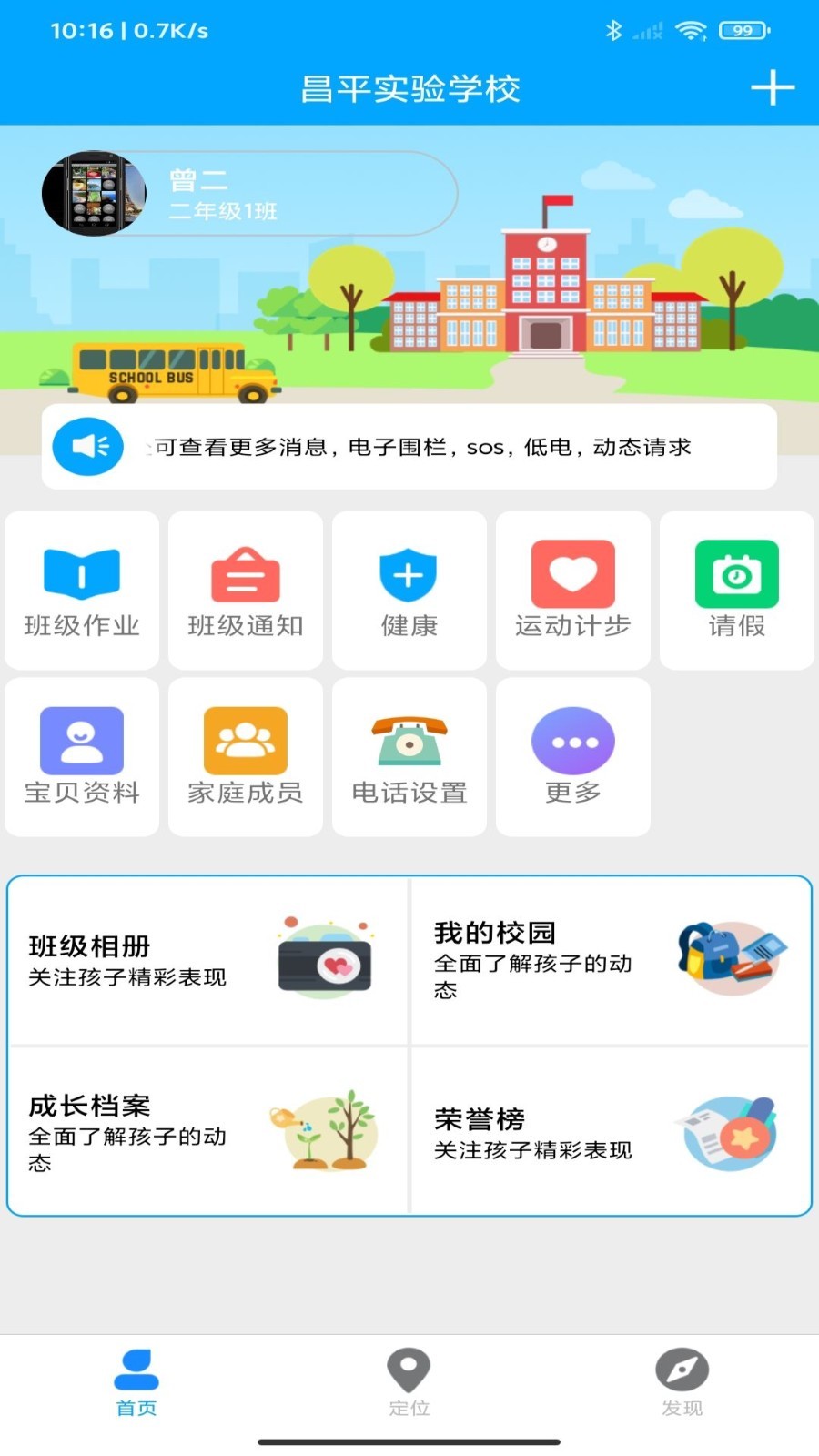Viewport: 819px width, 1456px height.
Task: Open the student profile 曾二
Action: (249, 194)
